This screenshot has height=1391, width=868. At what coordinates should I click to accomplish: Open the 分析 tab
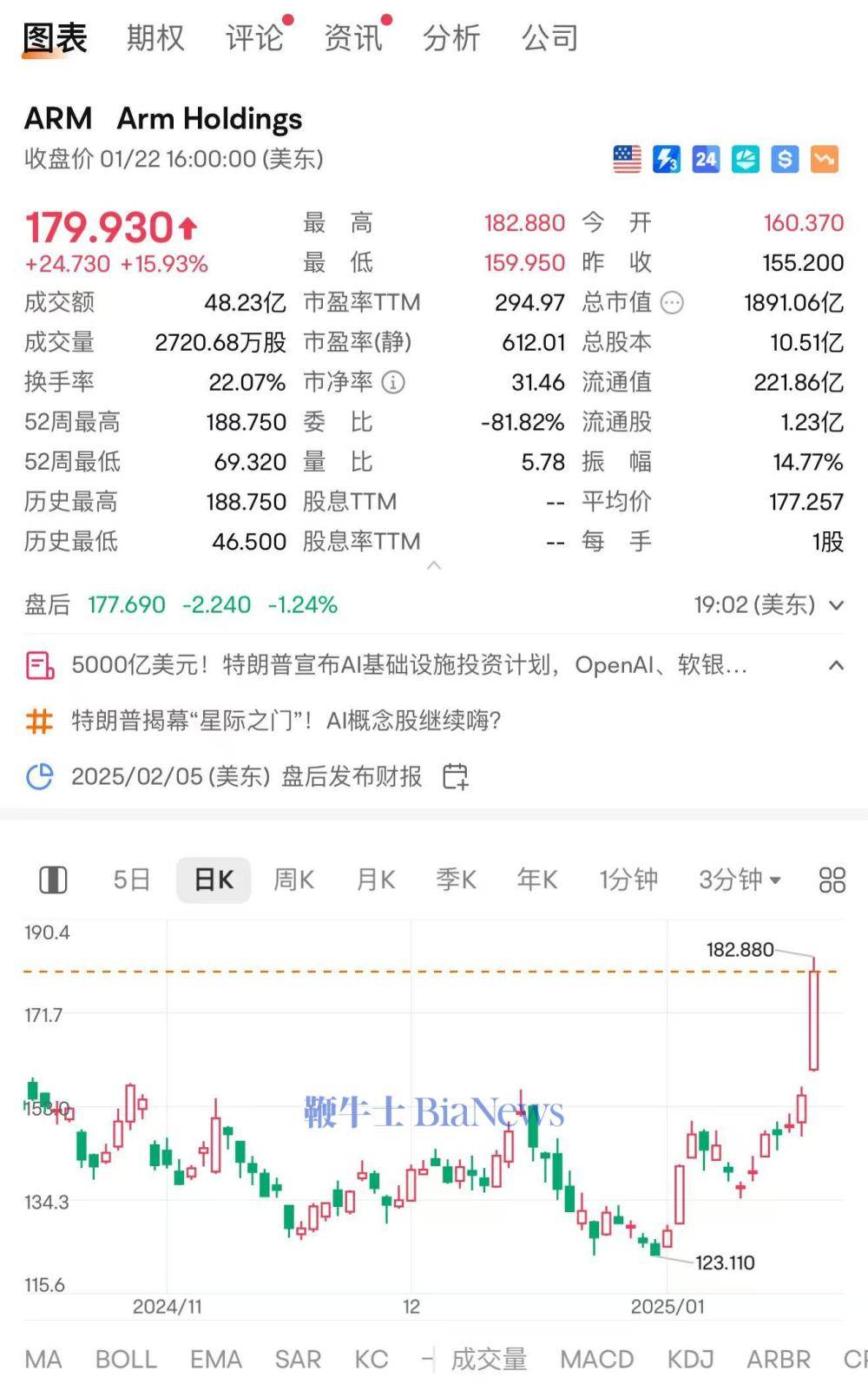[x=451, y=38]
